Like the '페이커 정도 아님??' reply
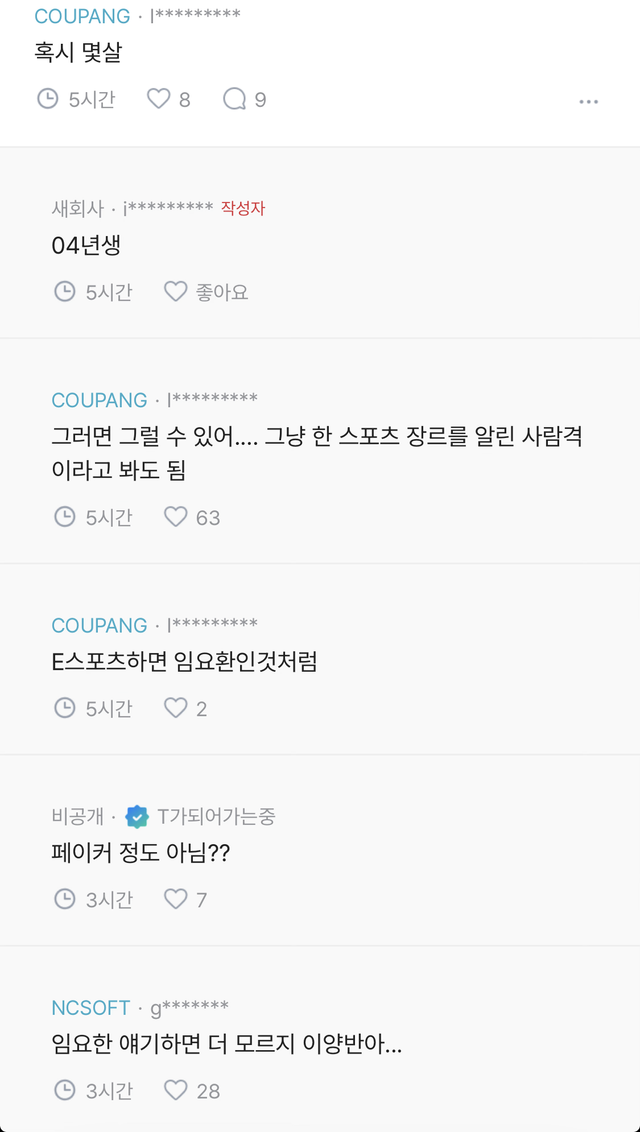Image resolution: width=640 pixels, height=1132 pixels. (176, 899)
